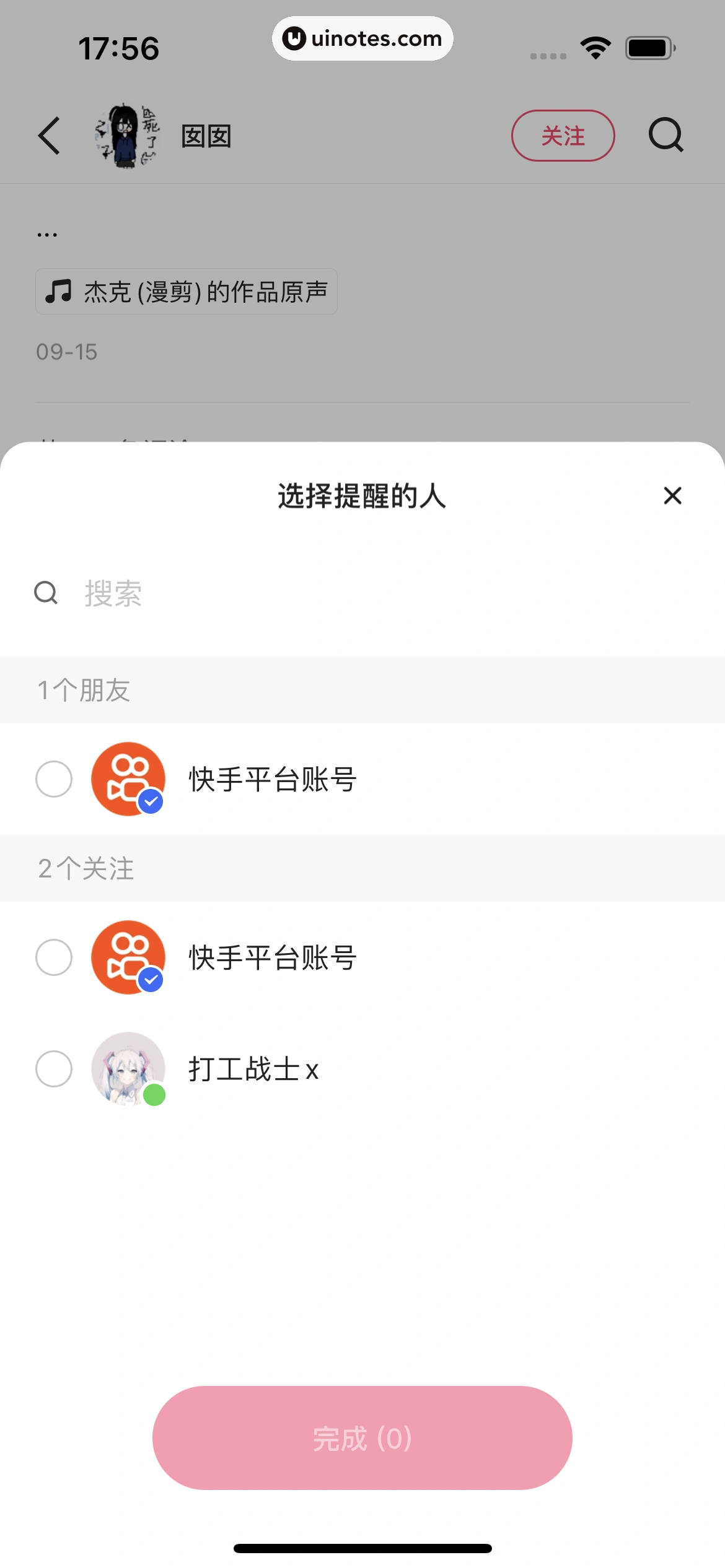Image resolution: width=725 pixels, height=1568 pixels.
Task: Open search from the top toolbar magnifier
Action: [x=665, y=136]
